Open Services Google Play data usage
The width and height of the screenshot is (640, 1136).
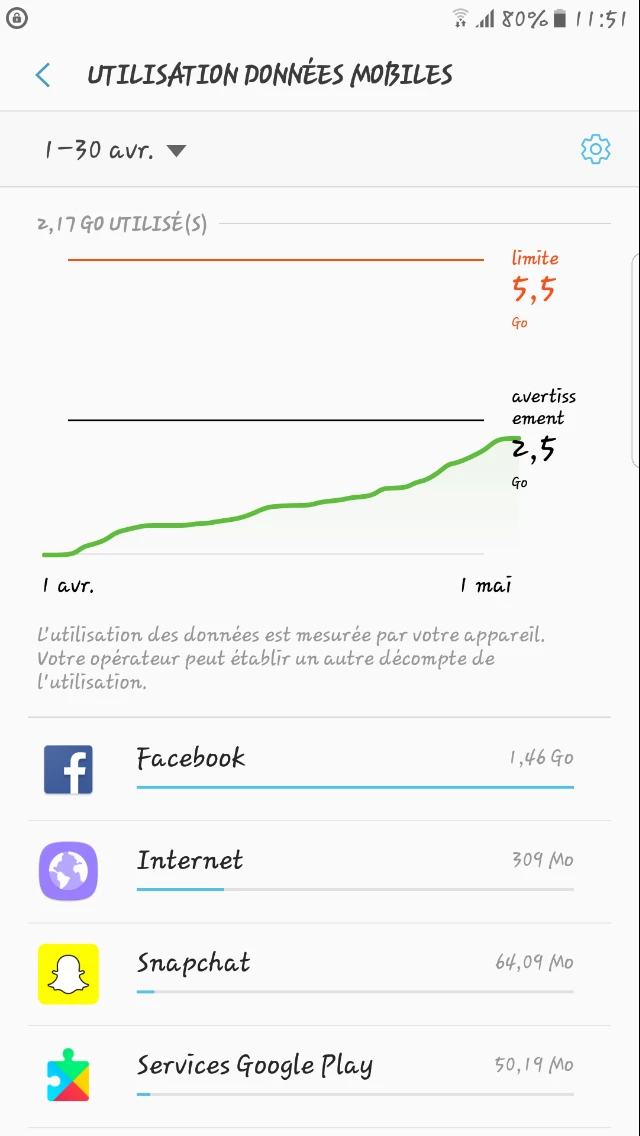point(320,1076)
